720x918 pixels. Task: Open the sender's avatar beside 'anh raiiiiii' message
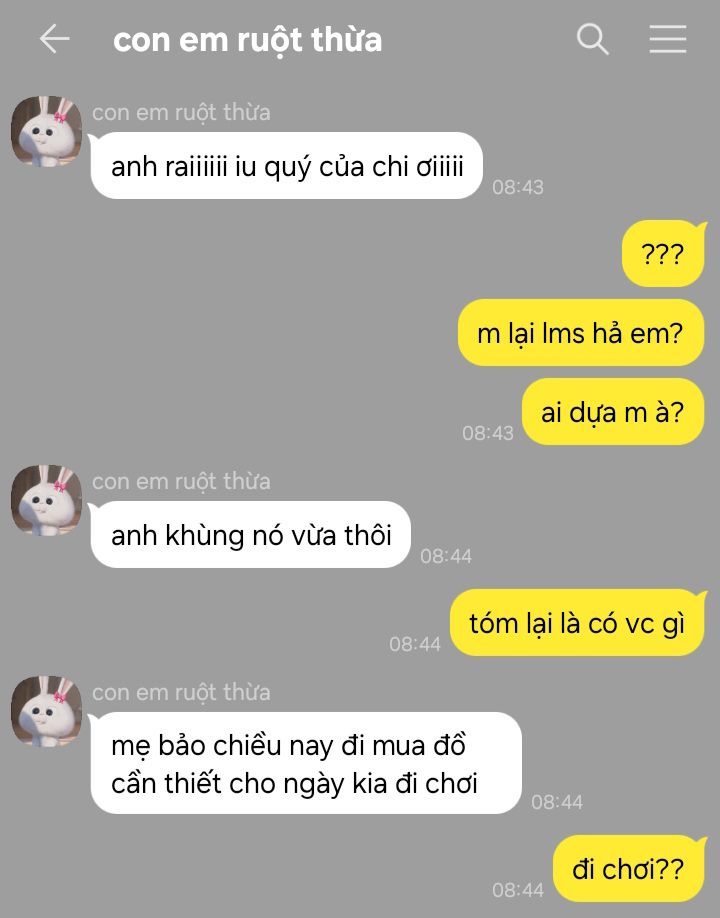[46, 132]
